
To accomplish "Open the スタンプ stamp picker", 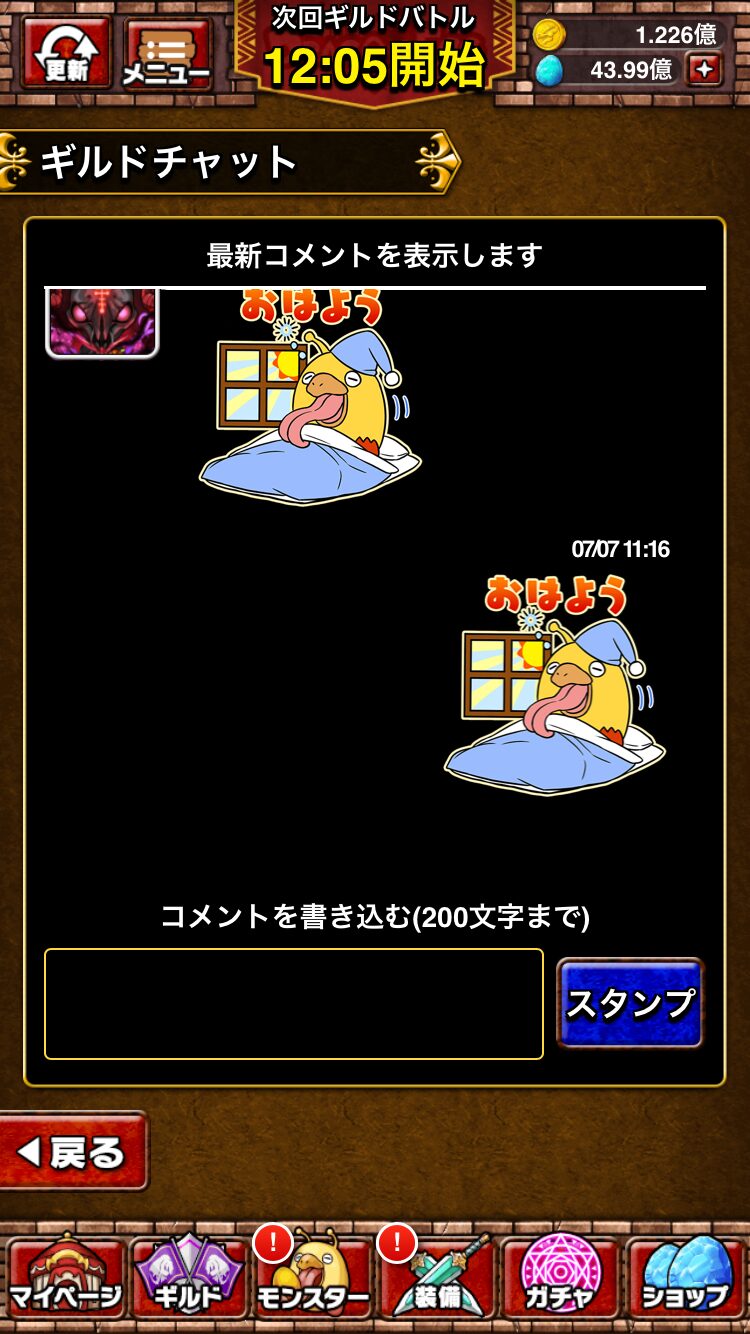I will (x=630, y=1003).
